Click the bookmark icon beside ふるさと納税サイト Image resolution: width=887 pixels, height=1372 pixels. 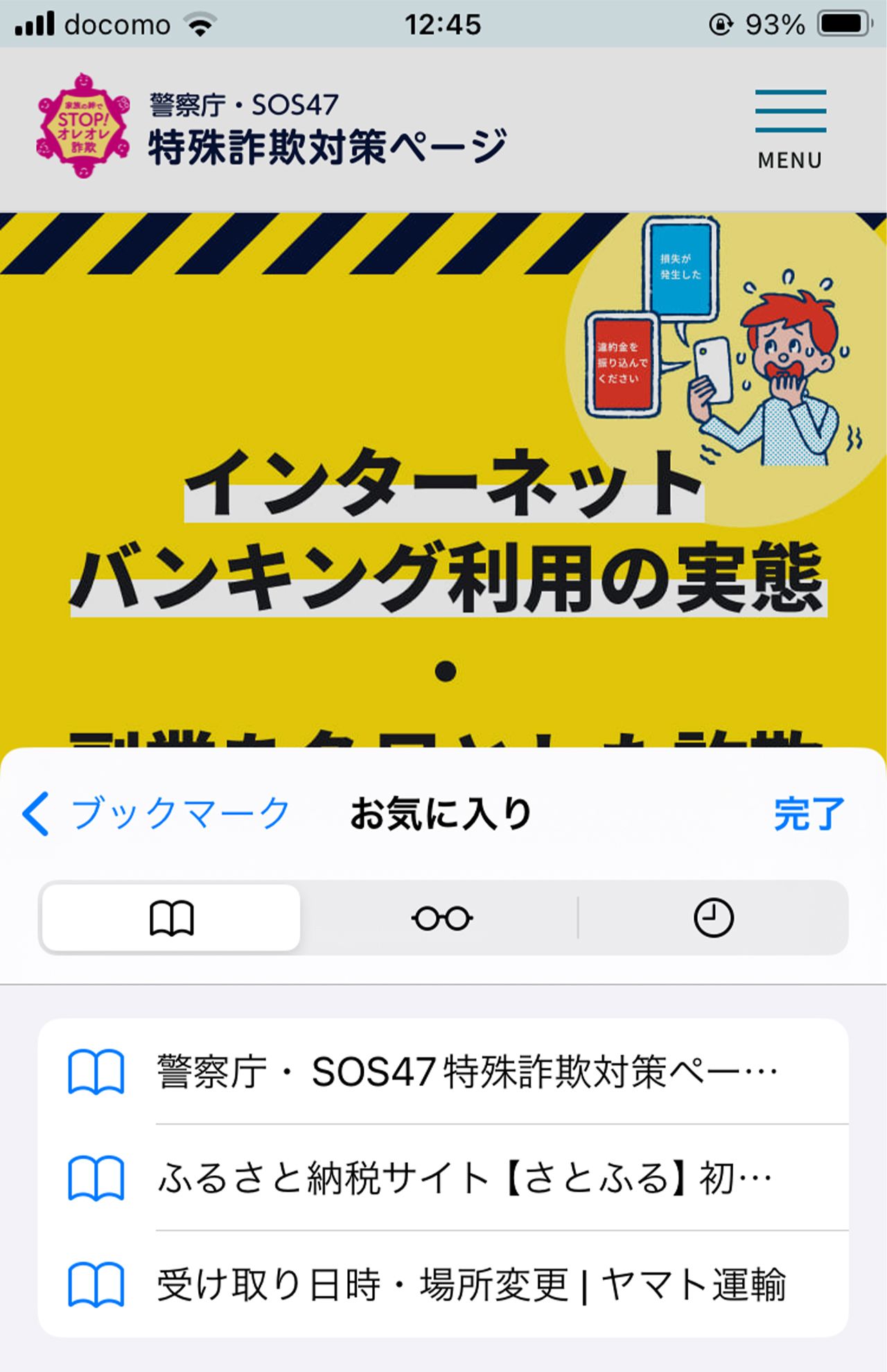click(x=97, y=1178)
